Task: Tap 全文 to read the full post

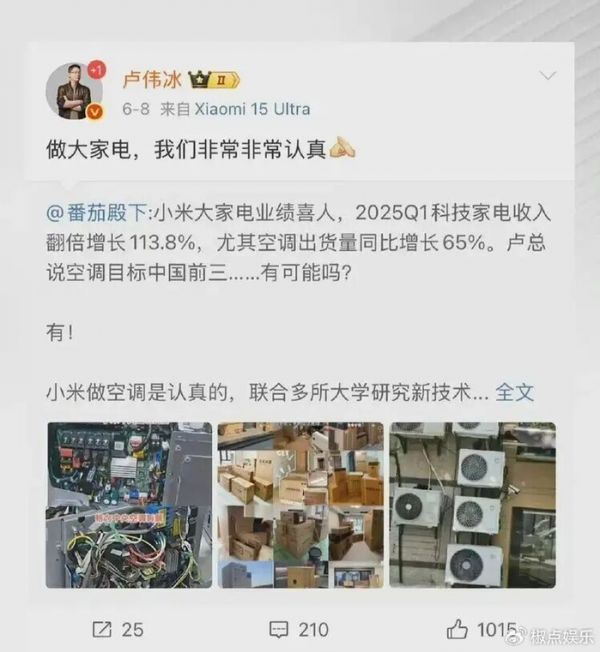Action: pyautogui.click(x=515, y=392)
